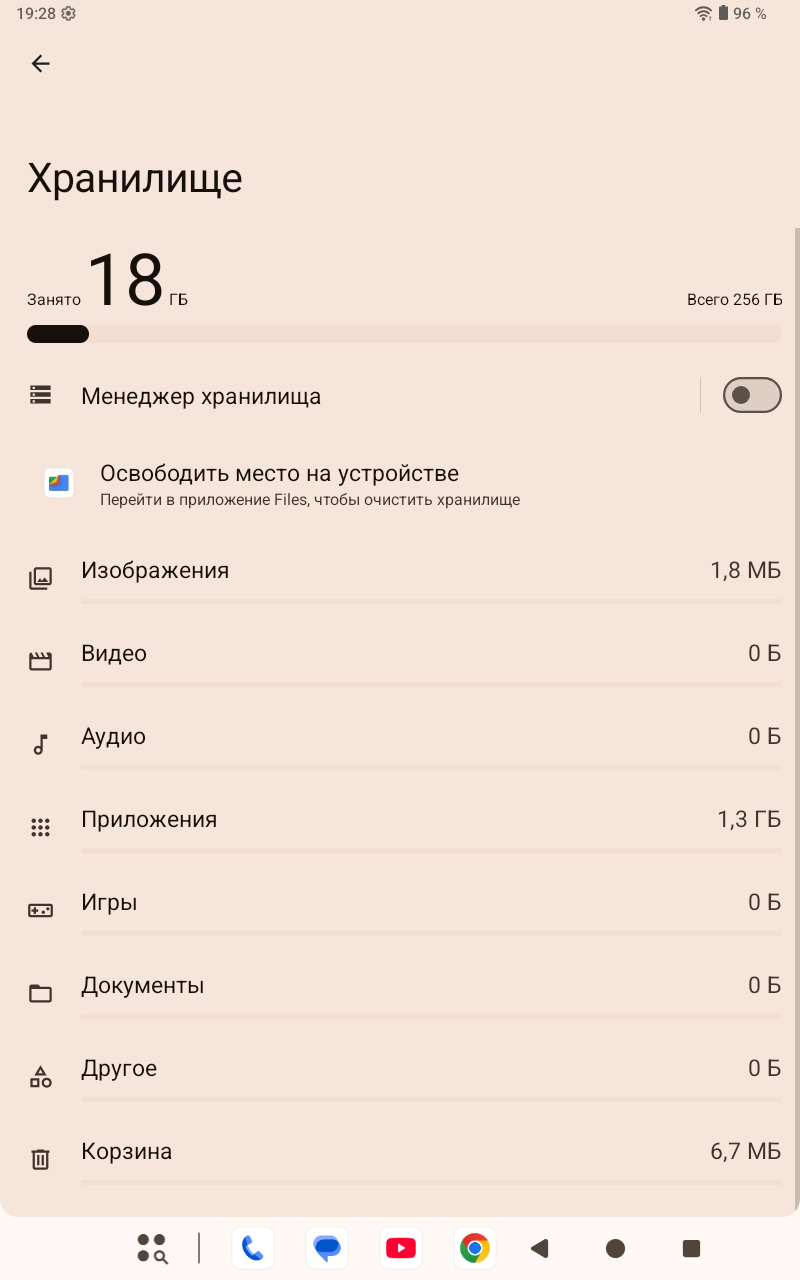
Task: Tap the system home button
Action: pos(616,1248)
